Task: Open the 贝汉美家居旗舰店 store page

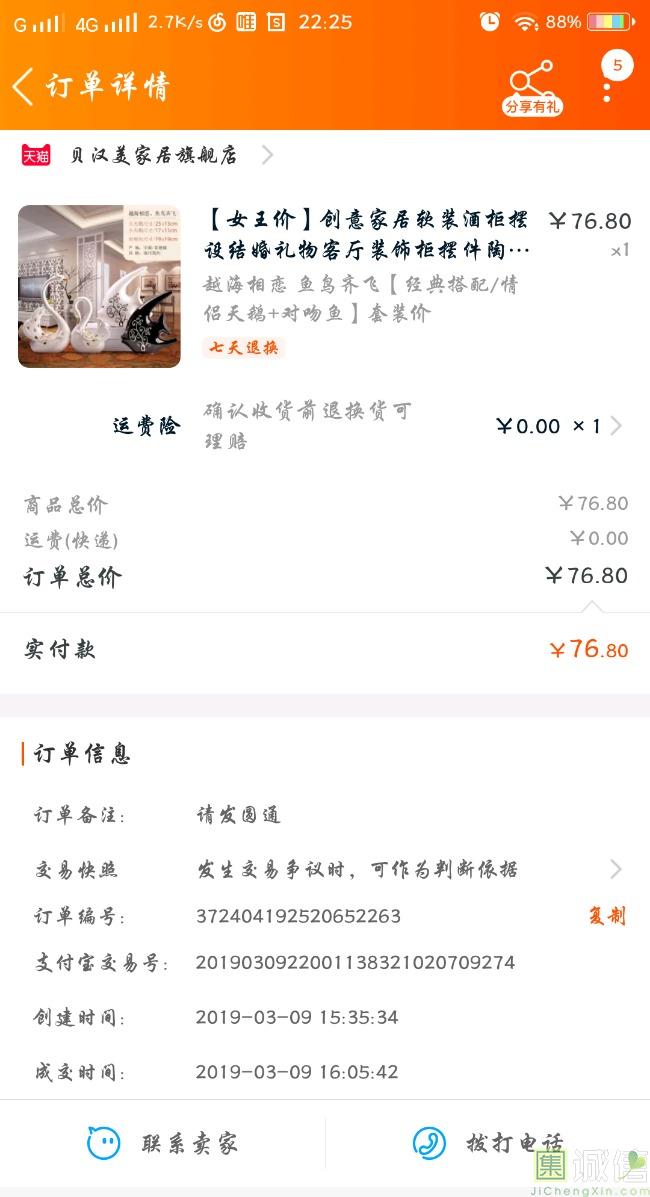Action: point(147,155)
